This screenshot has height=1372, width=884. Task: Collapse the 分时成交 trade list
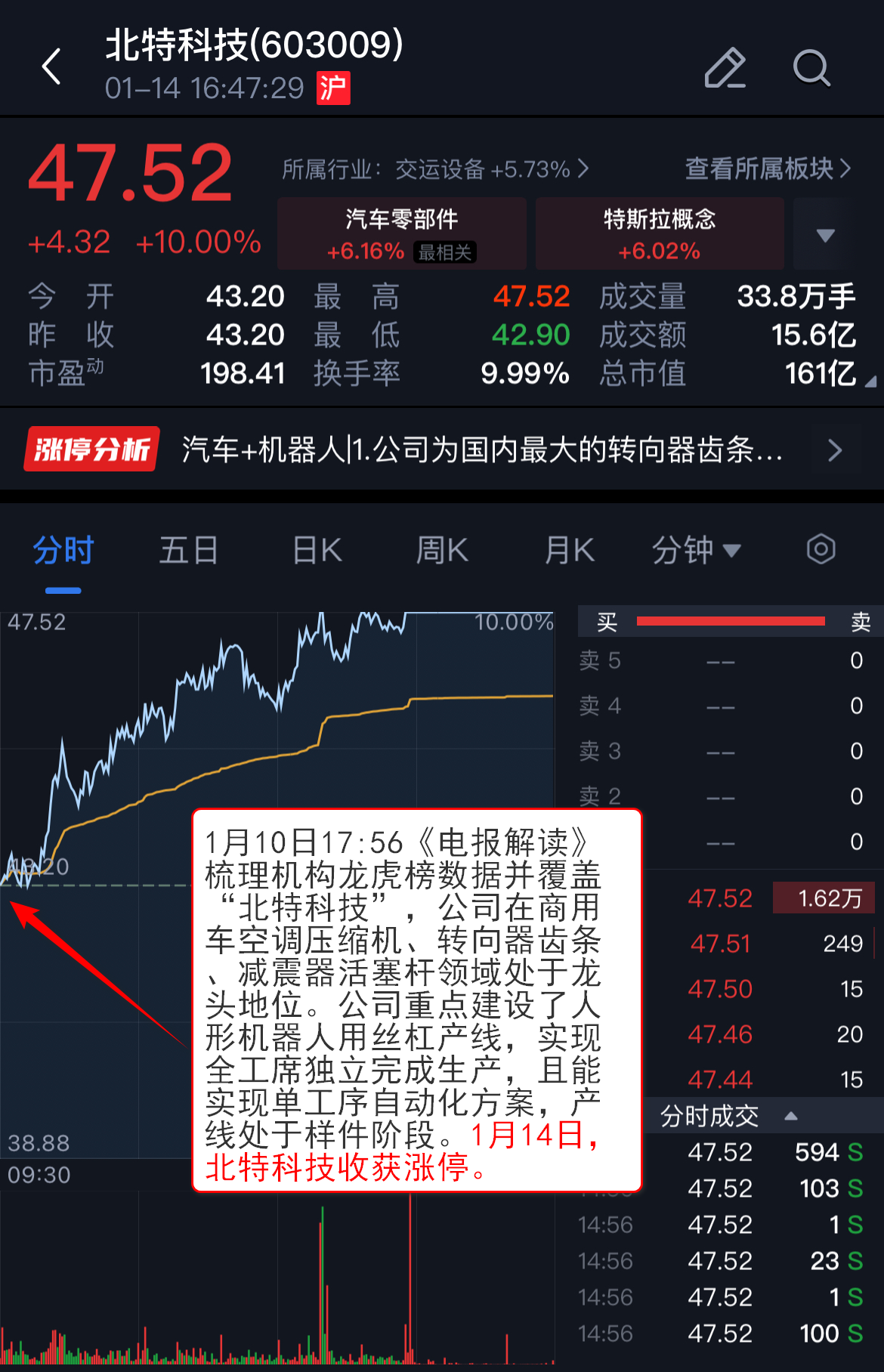point(791,1116)
